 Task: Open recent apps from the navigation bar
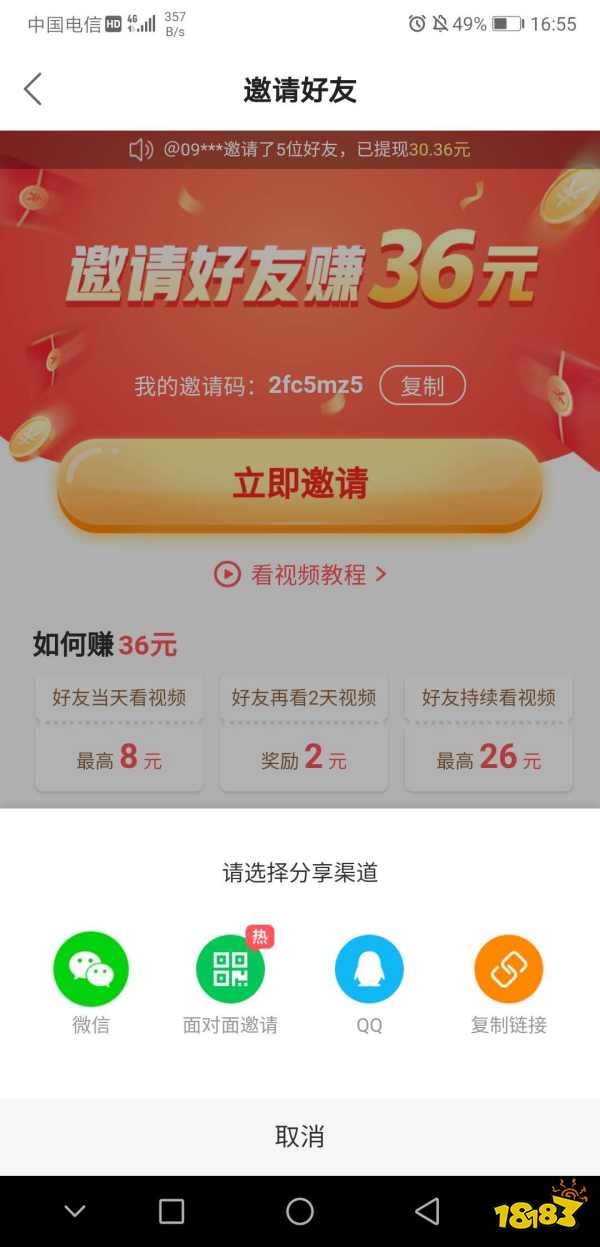tap(172, 1211)
